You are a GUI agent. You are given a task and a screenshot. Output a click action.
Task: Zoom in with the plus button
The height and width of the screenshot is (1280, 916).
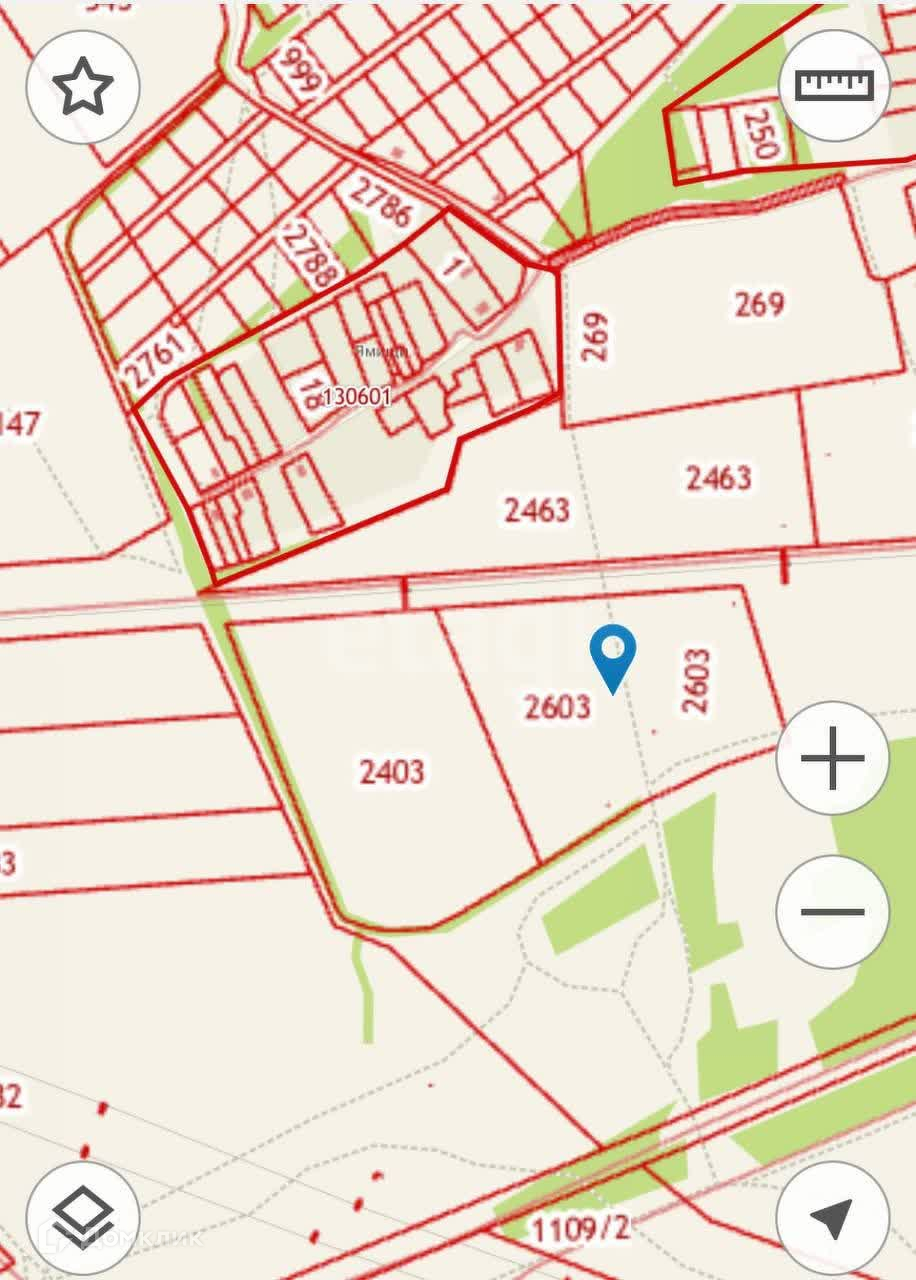(833, 758)
